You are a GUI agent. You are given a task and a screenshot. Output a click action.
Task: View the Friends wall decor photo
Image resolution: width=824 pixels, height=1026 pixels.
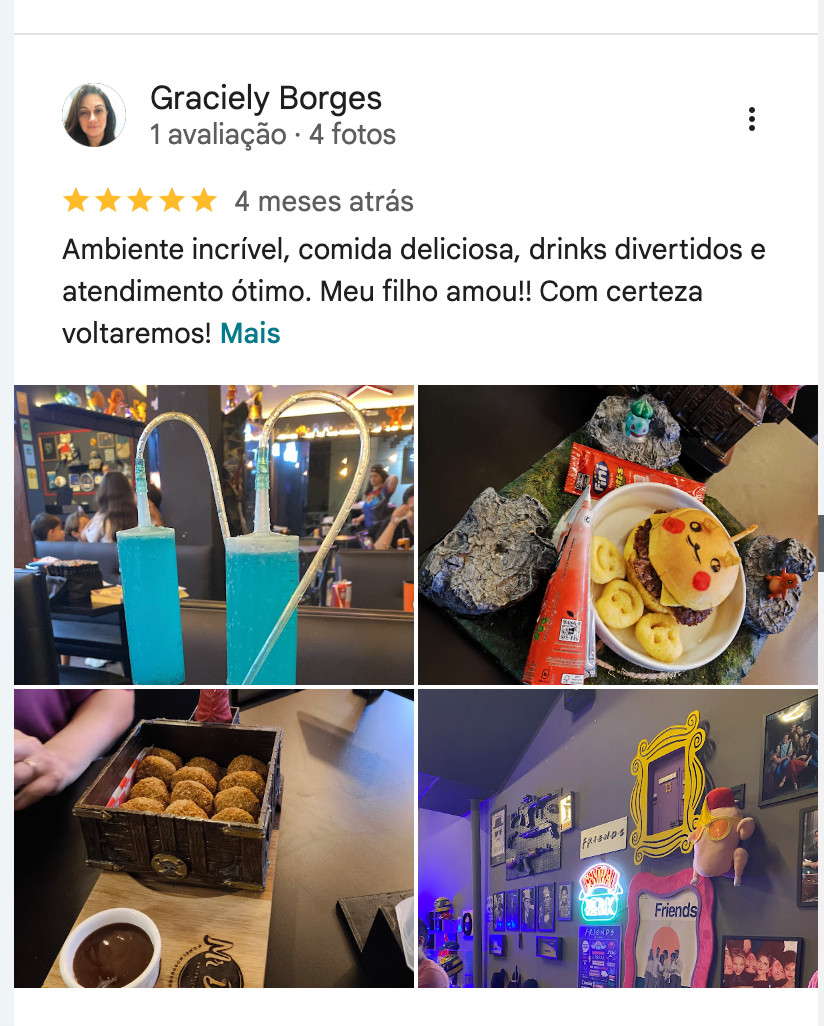pyautogui.click(x=617, y=838)
